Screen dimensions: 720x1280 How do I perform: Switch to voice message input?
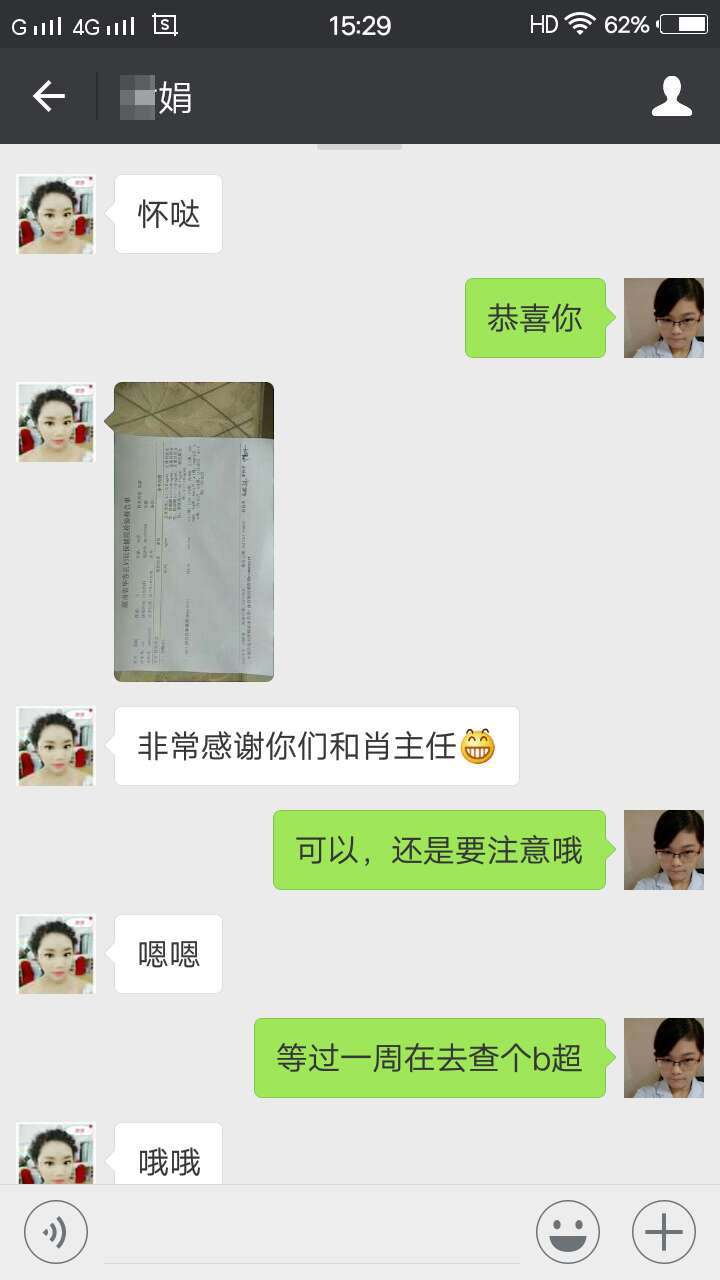point(56,1232)
